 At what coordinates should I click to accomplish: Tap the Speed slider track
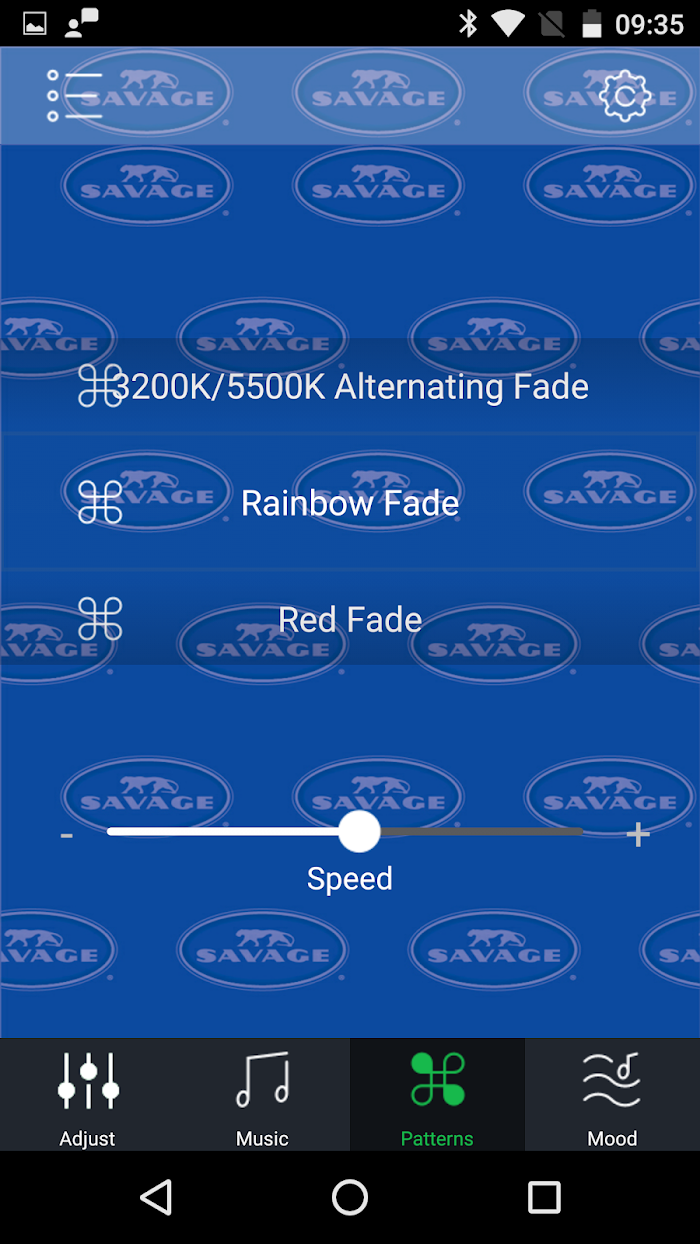pyautogui.click(x=345, y=831)
